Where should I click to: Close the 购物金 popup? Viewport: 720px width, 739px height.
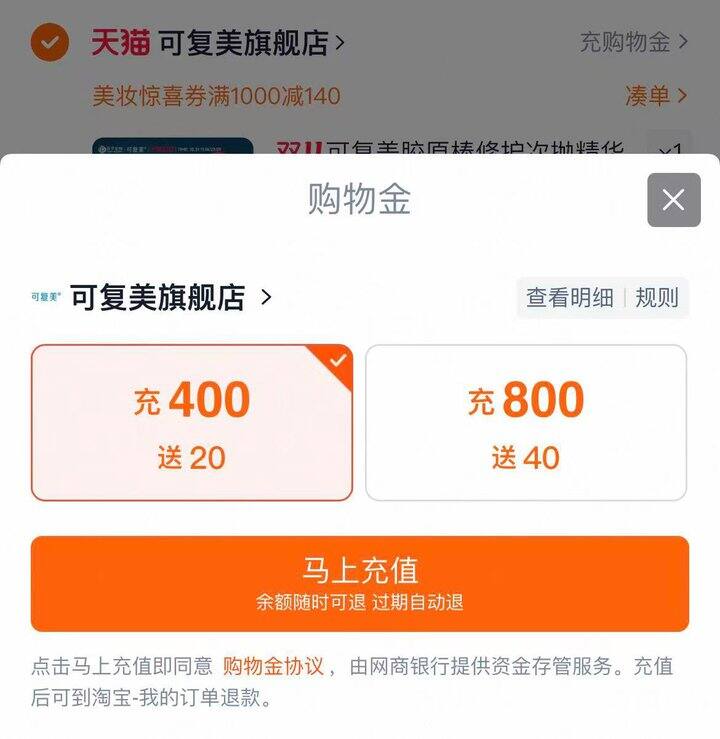point(673,200)
